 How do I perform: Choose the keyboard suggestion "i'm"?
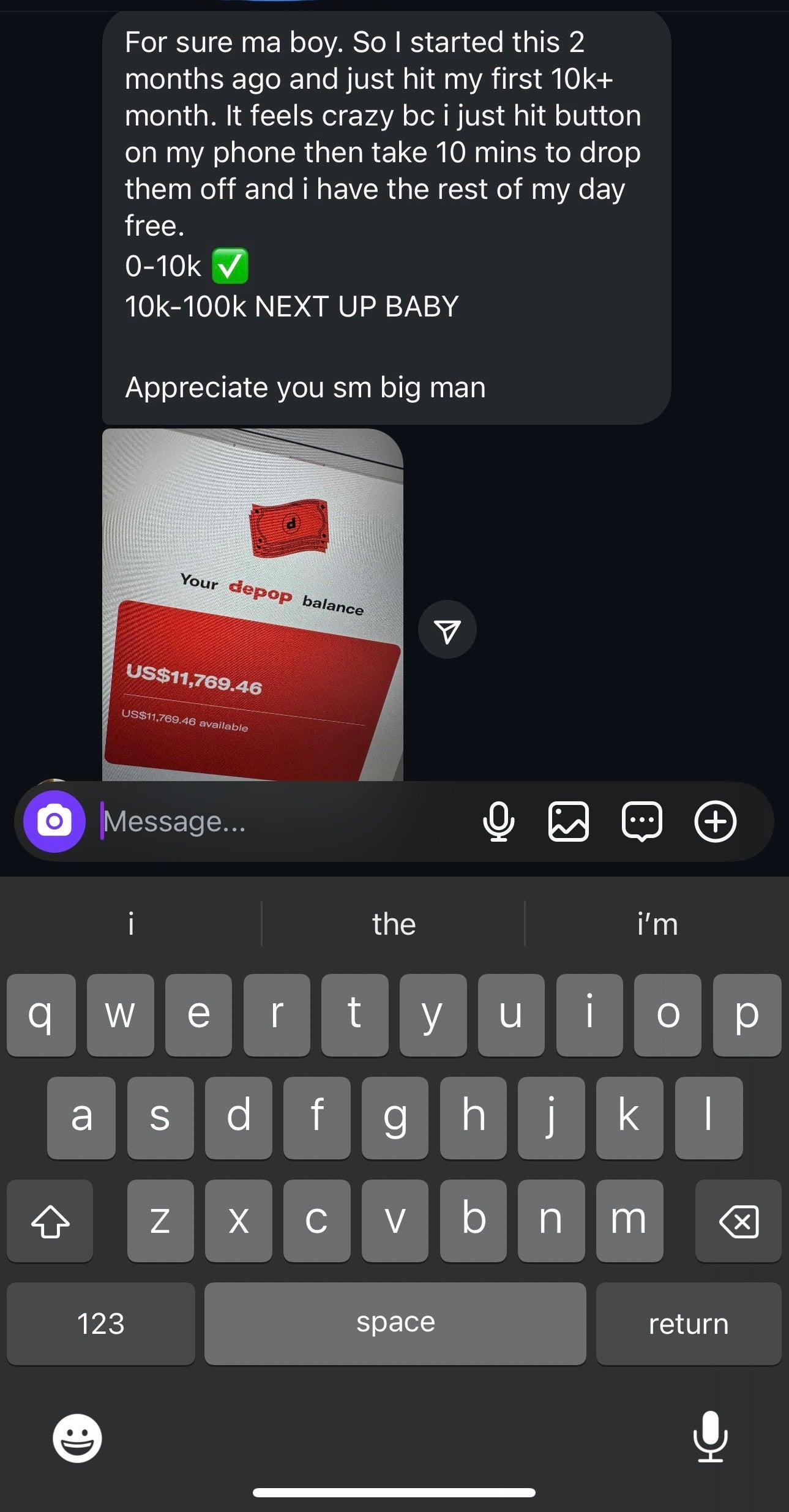coord(657,924)
